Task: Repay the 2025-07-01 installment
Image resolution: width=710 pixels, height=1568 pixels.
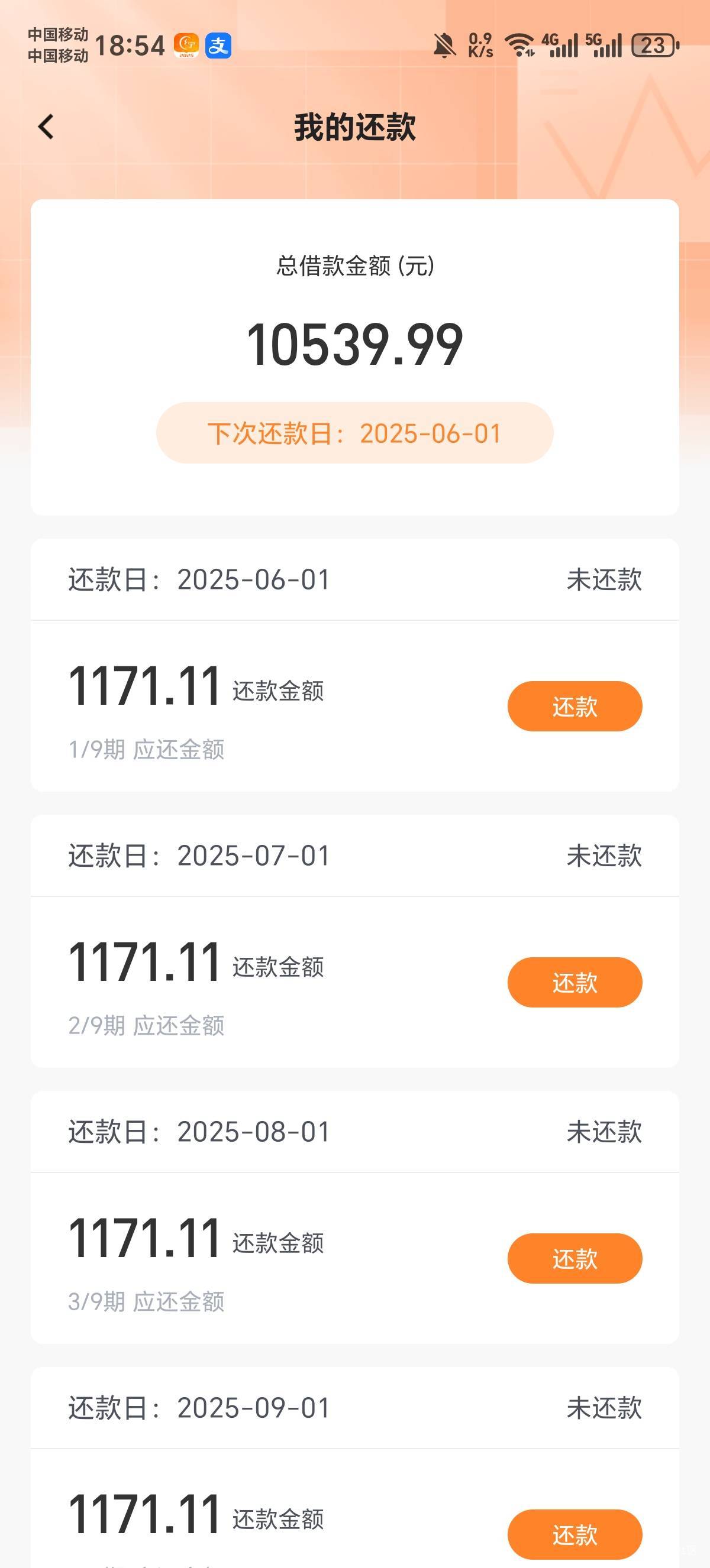Action: point(575,982)
